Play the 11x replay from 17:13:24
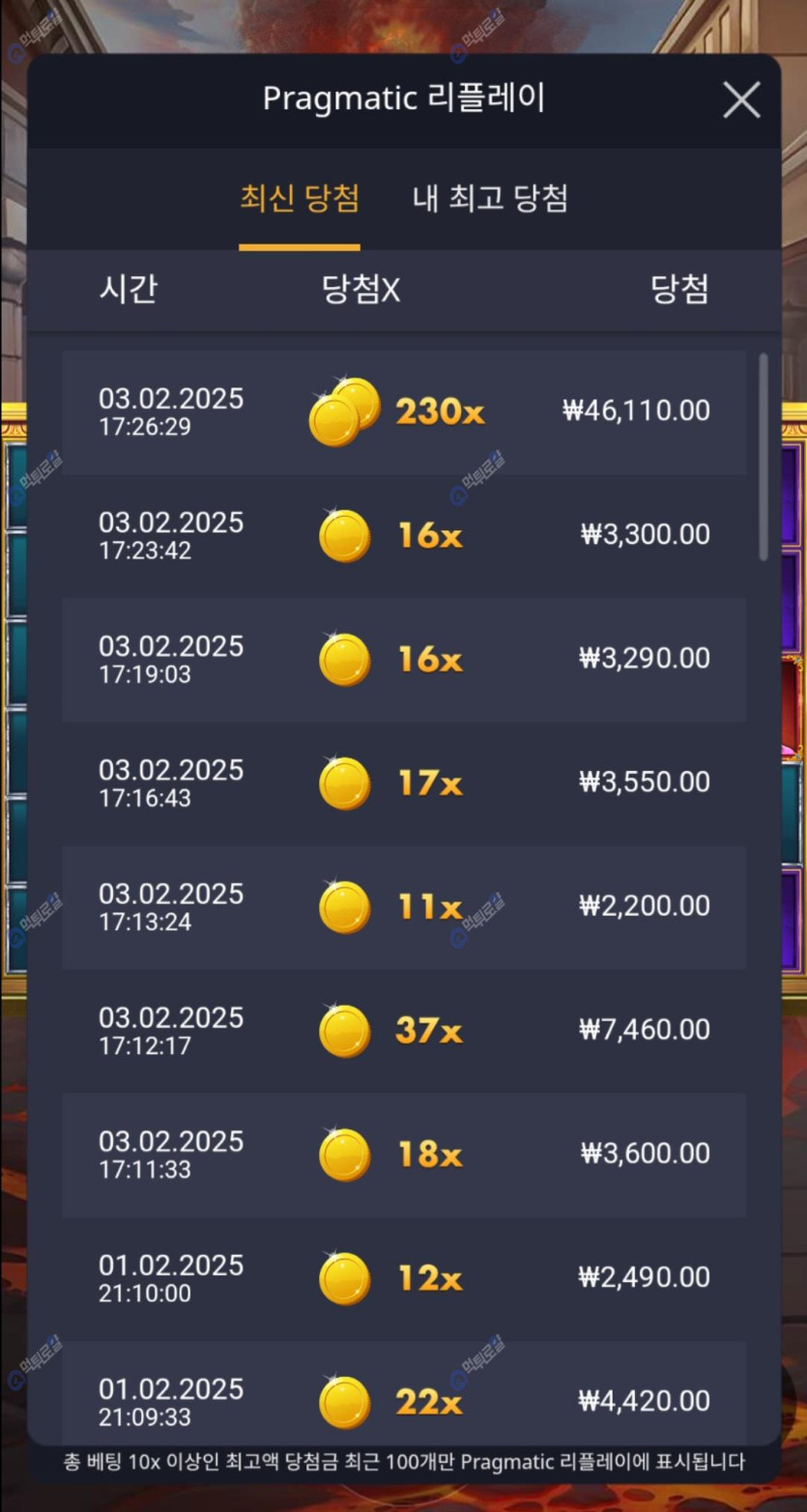Viewport: 807px width, 1512px height. (404, 907)
